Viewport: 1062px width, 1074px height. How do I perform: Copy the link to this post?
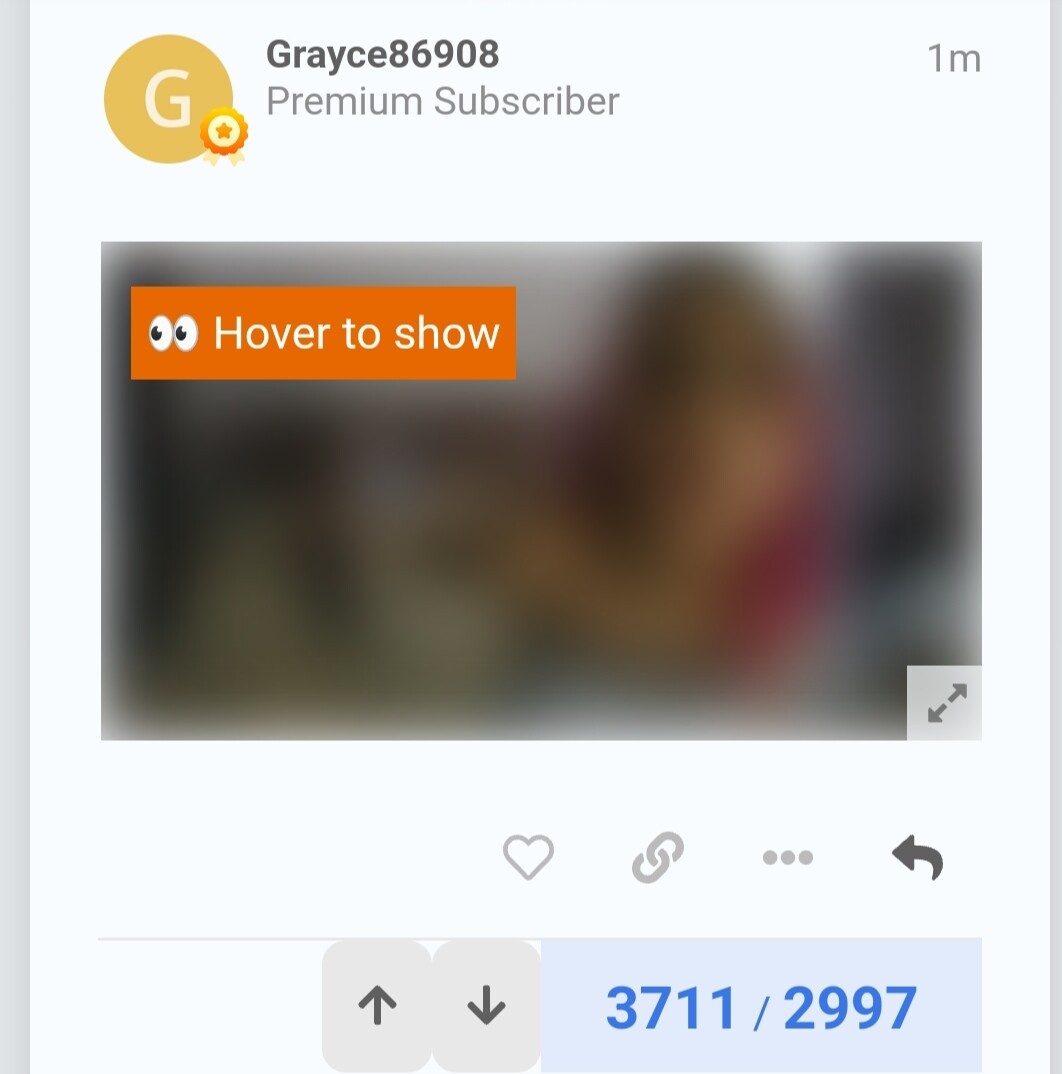[x=658, y=858]
